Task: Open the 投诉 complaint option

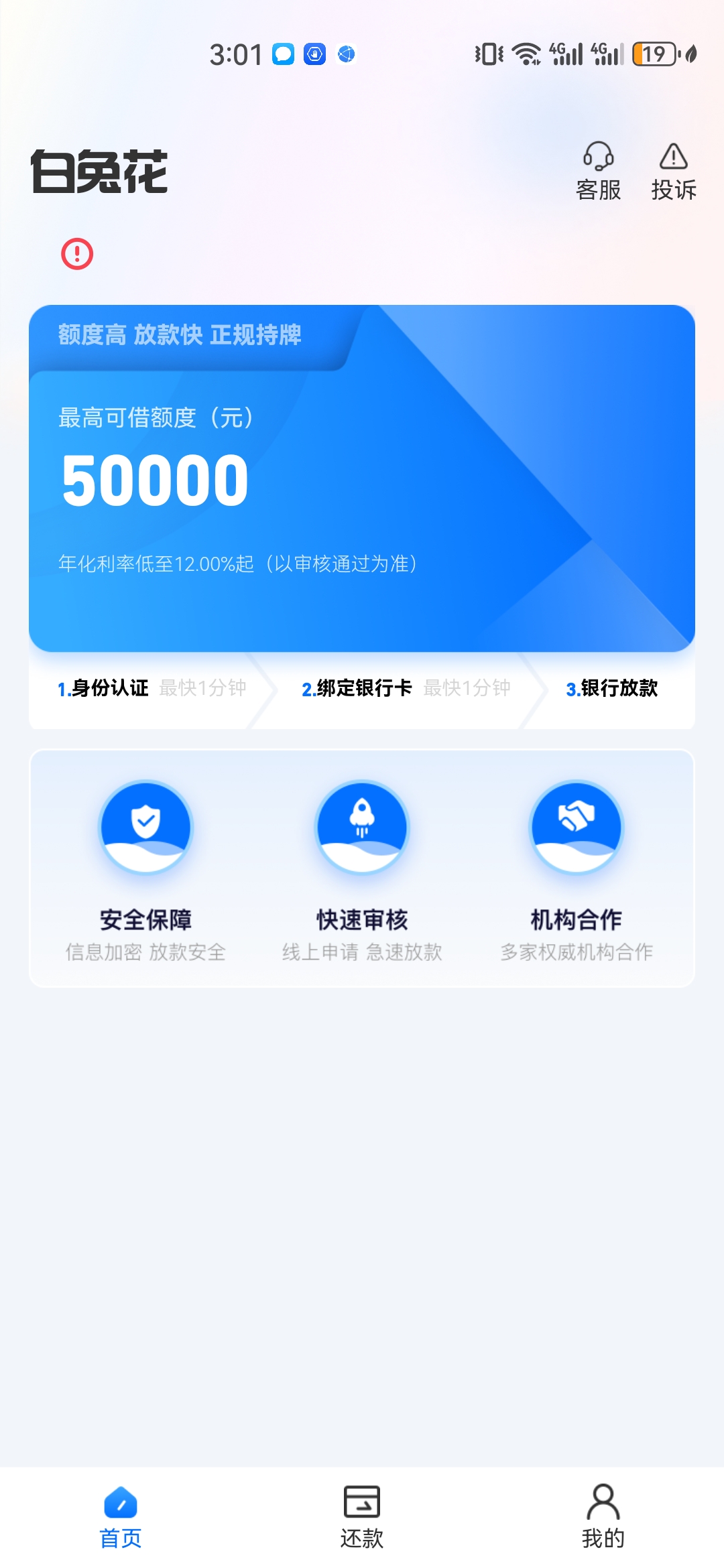Action: pos(673,172)
